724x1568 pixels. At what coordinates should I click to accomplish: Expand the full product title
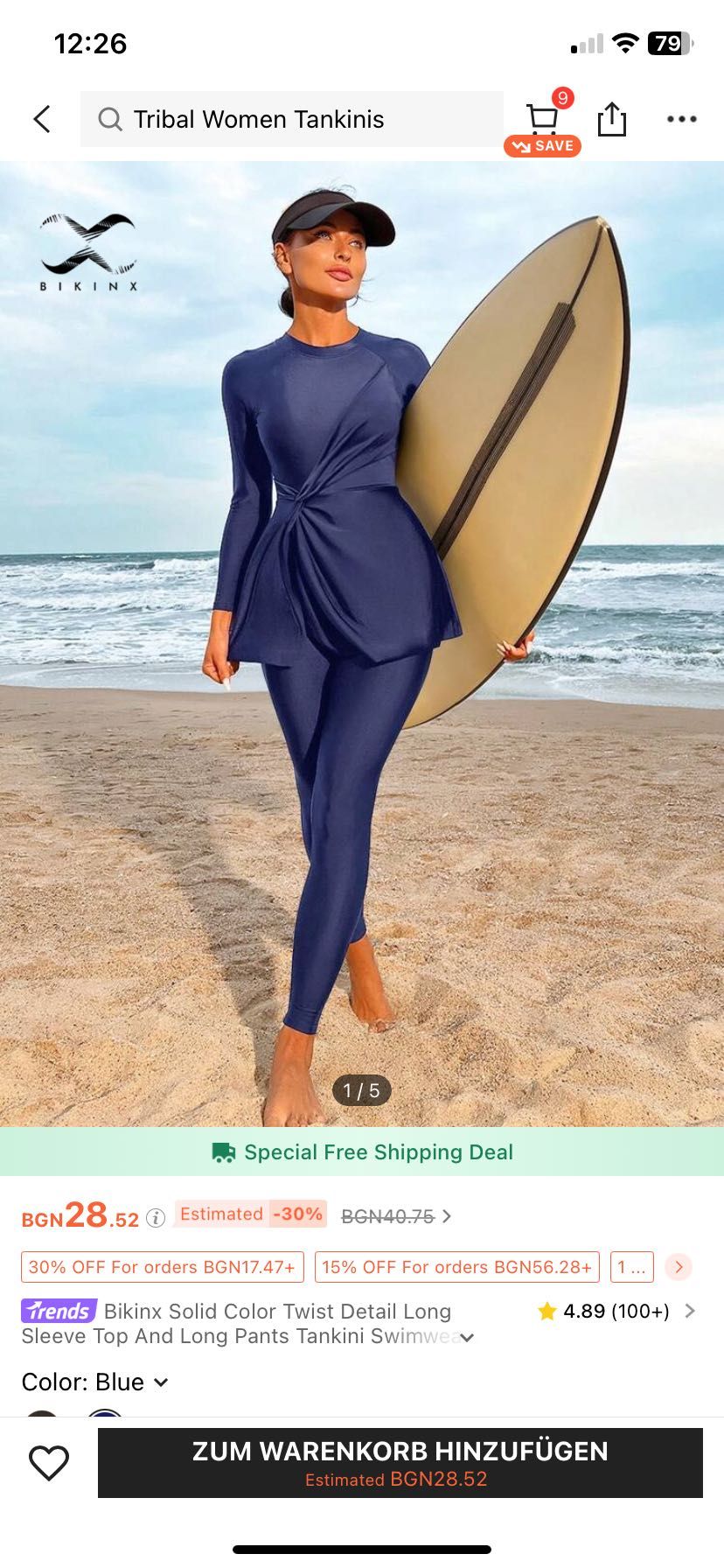click(468, 1337)
